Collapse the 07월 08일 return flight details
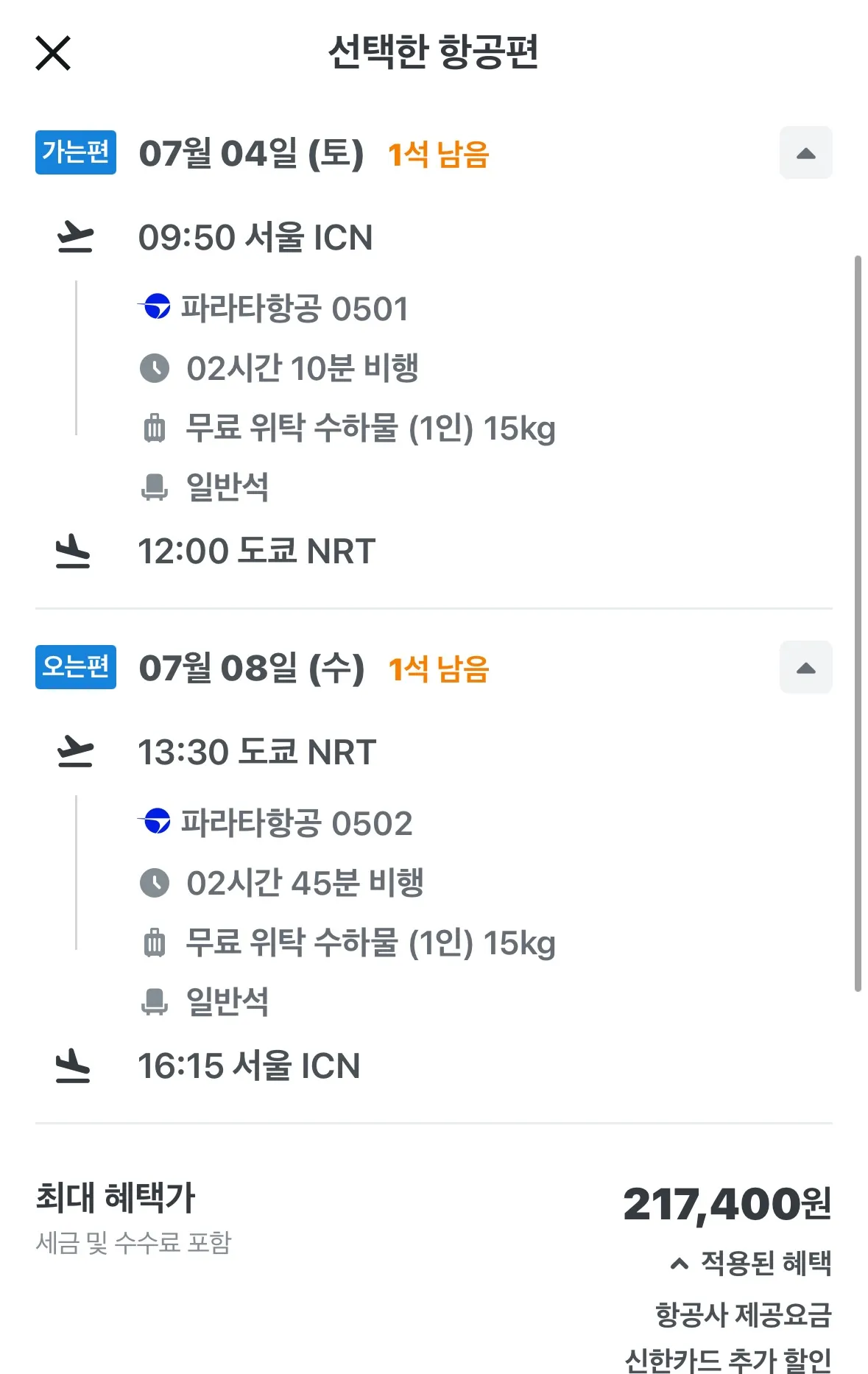 tap(806, 667)
